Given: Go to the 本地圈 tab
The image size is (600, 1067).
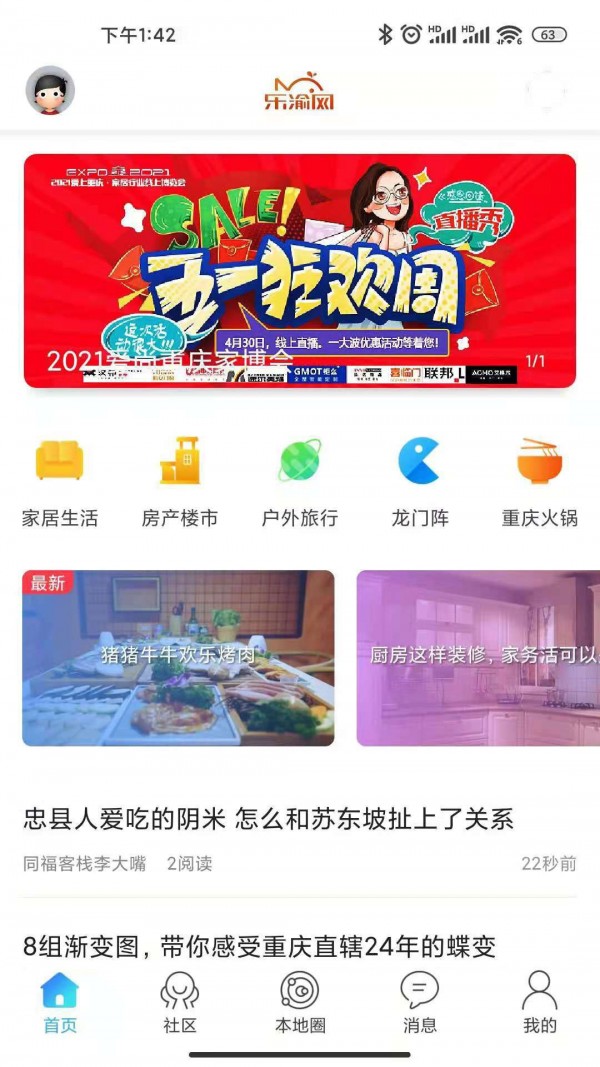Looking at the screenshot, I should 300,1003.
